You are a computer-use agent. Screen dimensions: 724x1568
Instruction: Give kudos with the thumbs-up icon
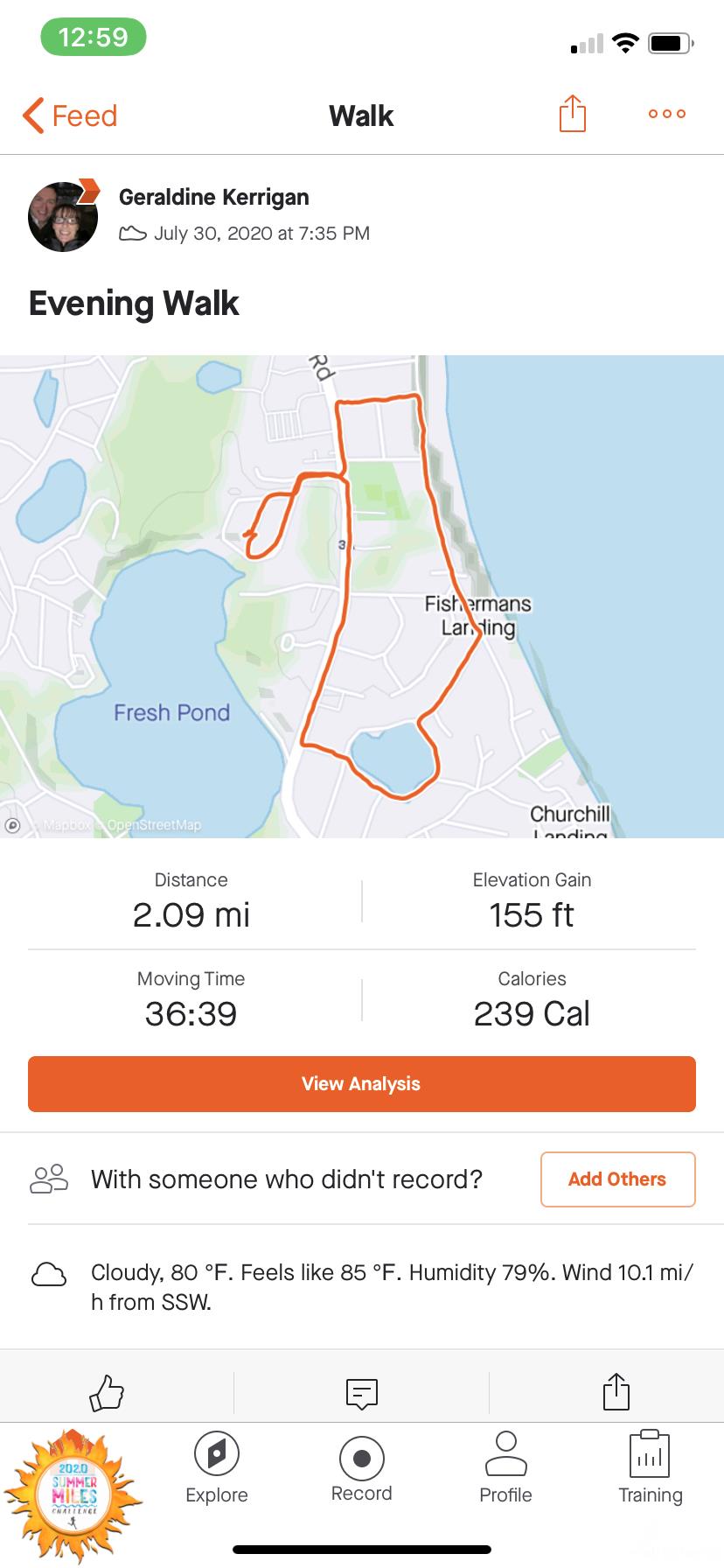(108, 1392)
